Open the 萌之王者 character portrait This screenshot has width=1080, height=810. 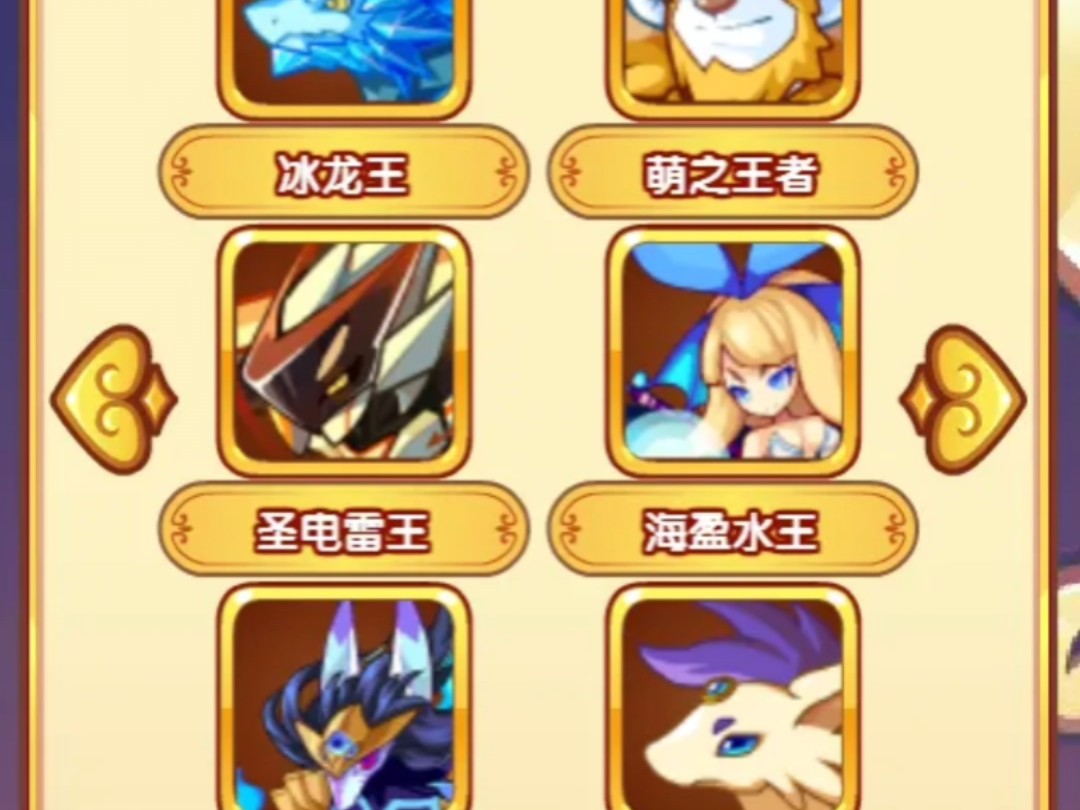[732, 50]
